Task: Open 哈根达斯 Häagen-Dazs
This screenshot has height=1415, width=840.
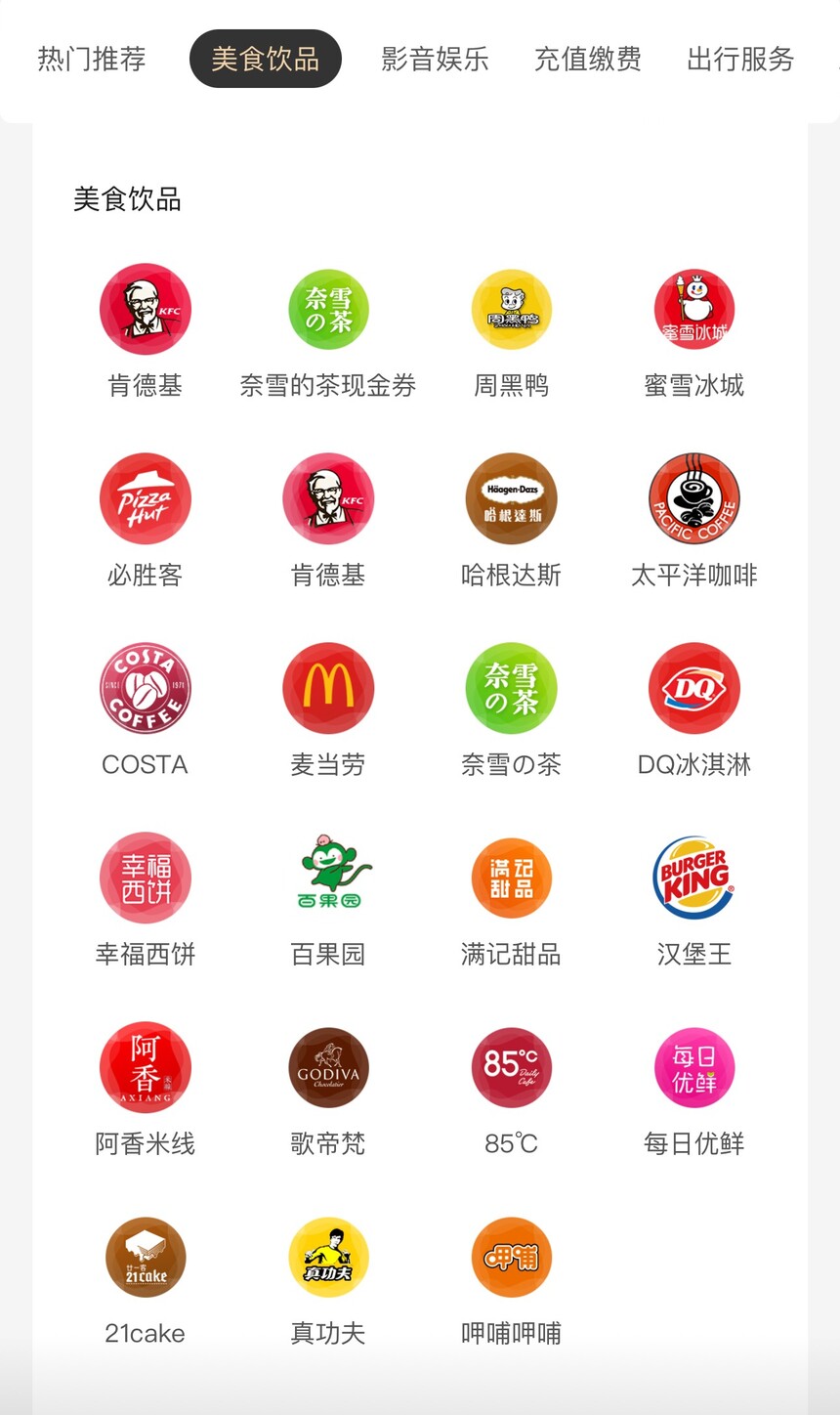Action: [x=511, y=498]
